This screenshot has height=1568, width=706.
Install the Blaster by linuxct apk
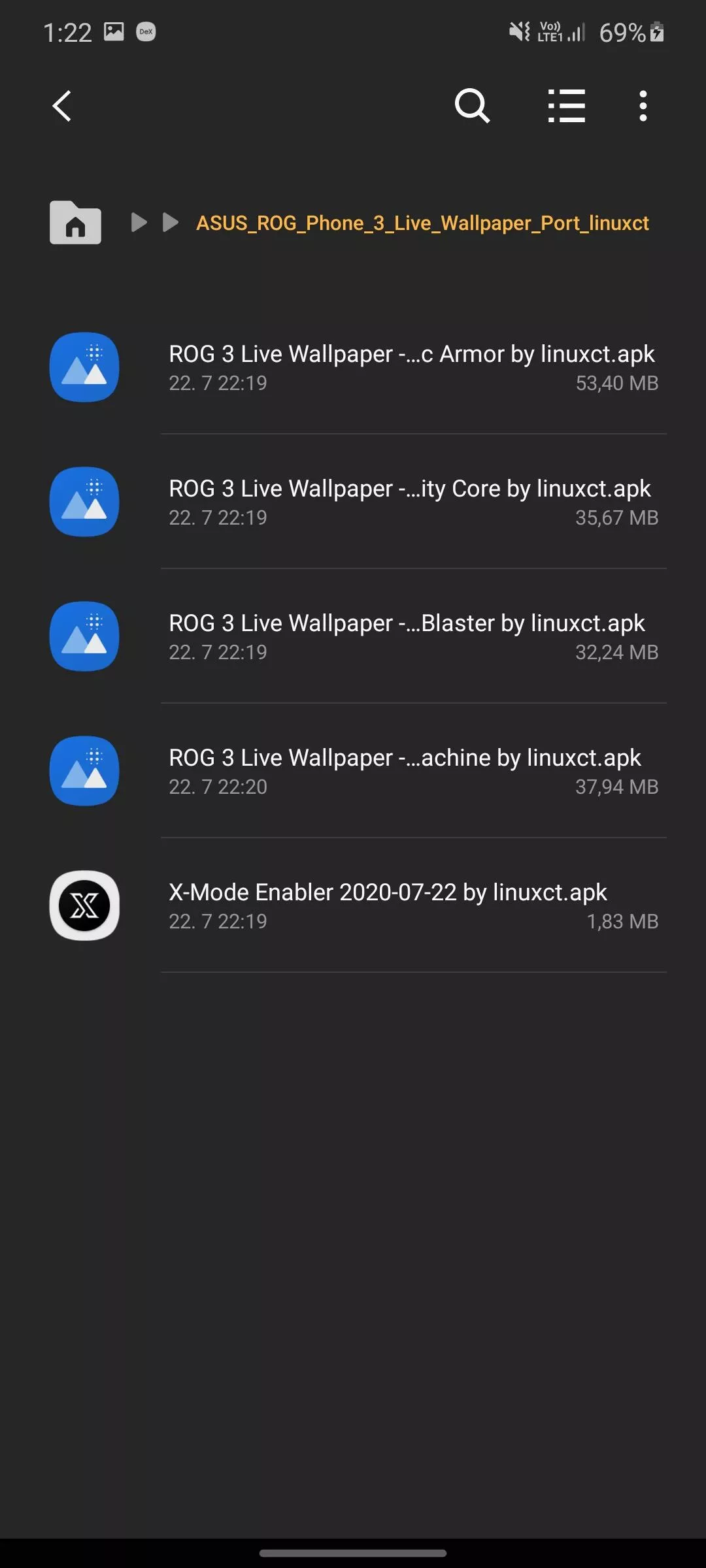click(353, 636)
